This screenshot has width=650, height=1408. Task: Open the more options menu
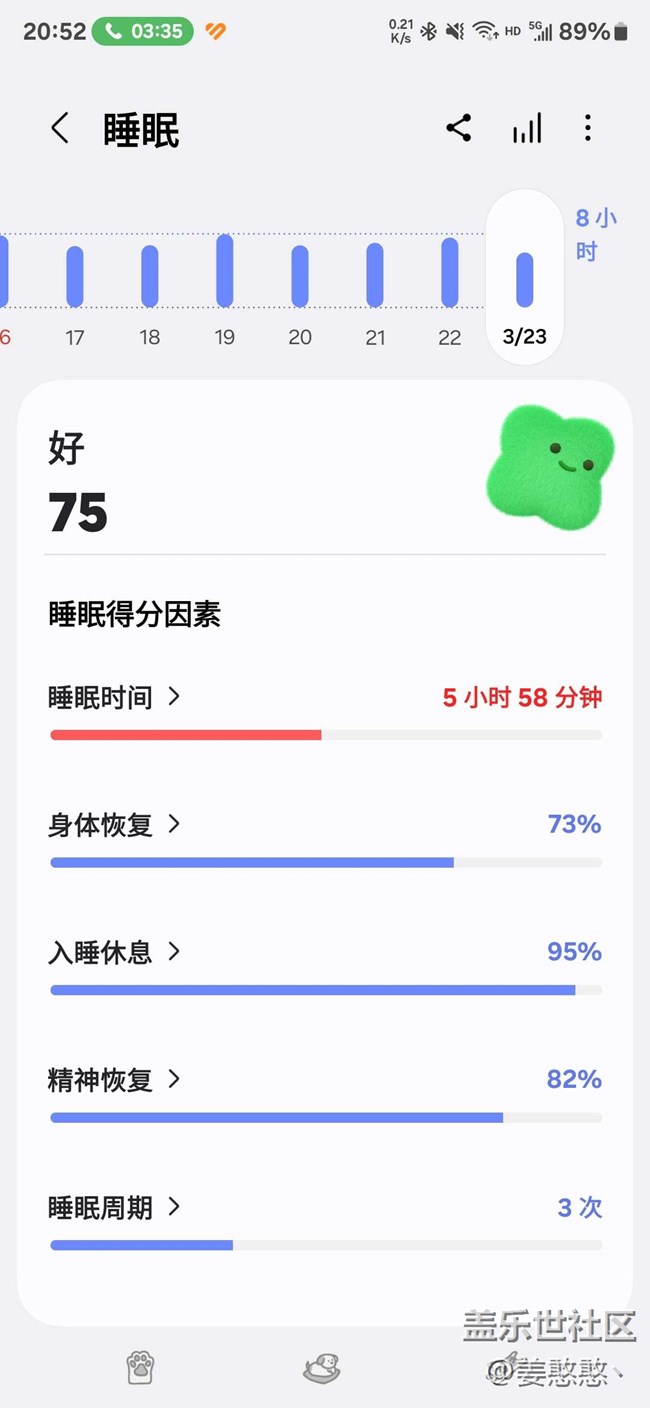587,128
